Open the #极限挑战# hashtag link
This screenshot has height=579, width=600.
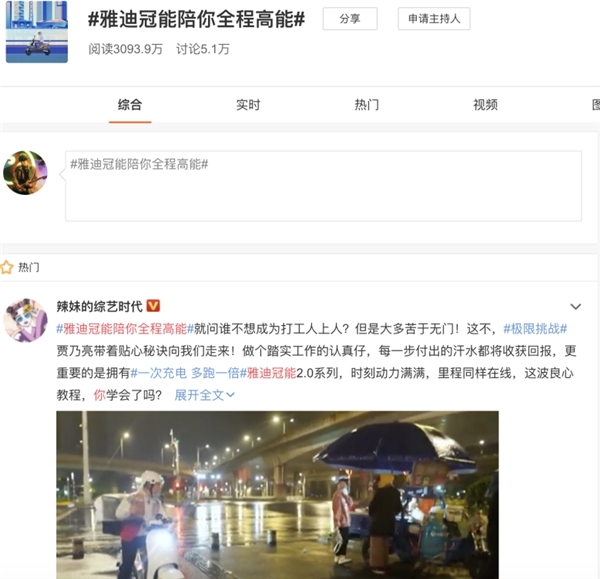(x=535, y=328)
